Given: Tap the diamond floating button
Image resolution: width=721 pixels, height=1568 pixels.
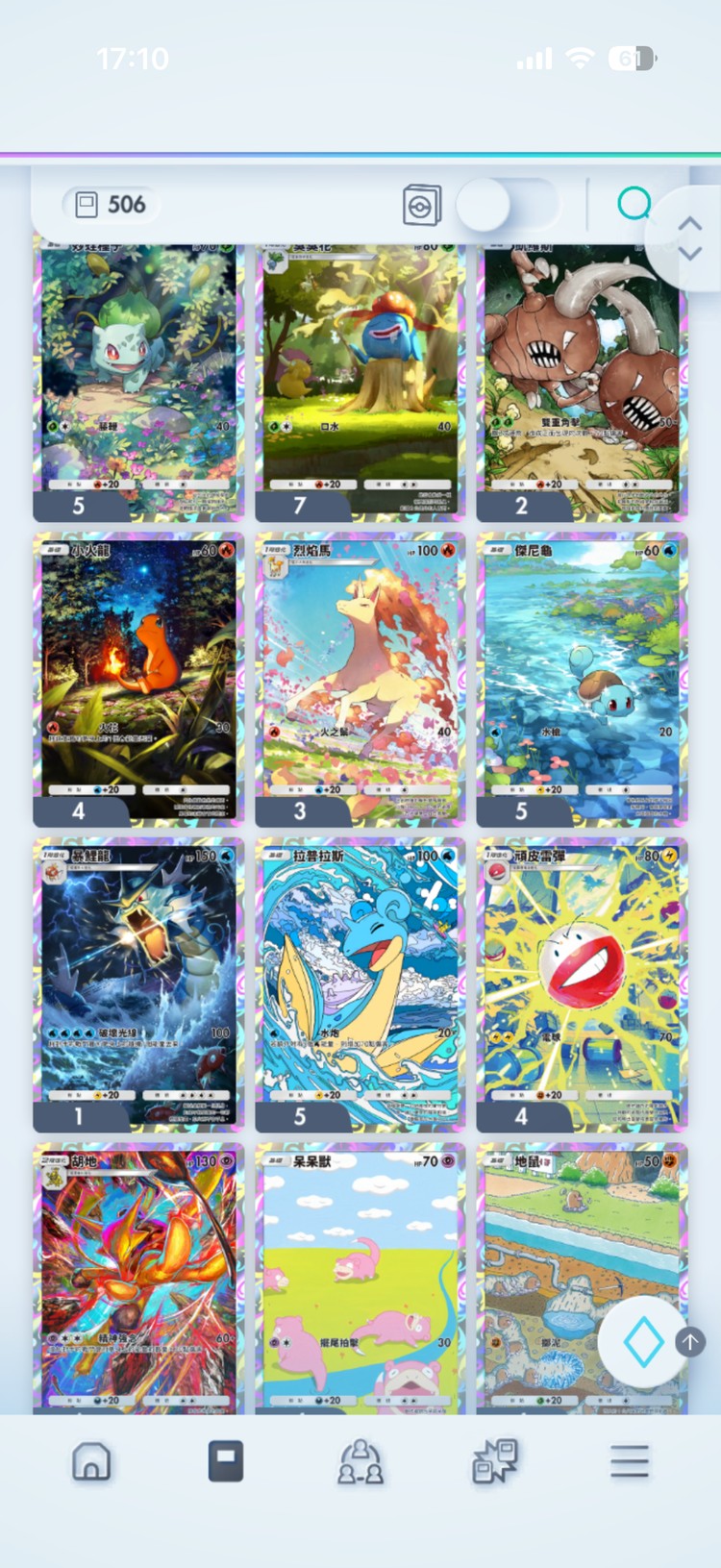Looking at the screenshot, I should click(643, 1342).
